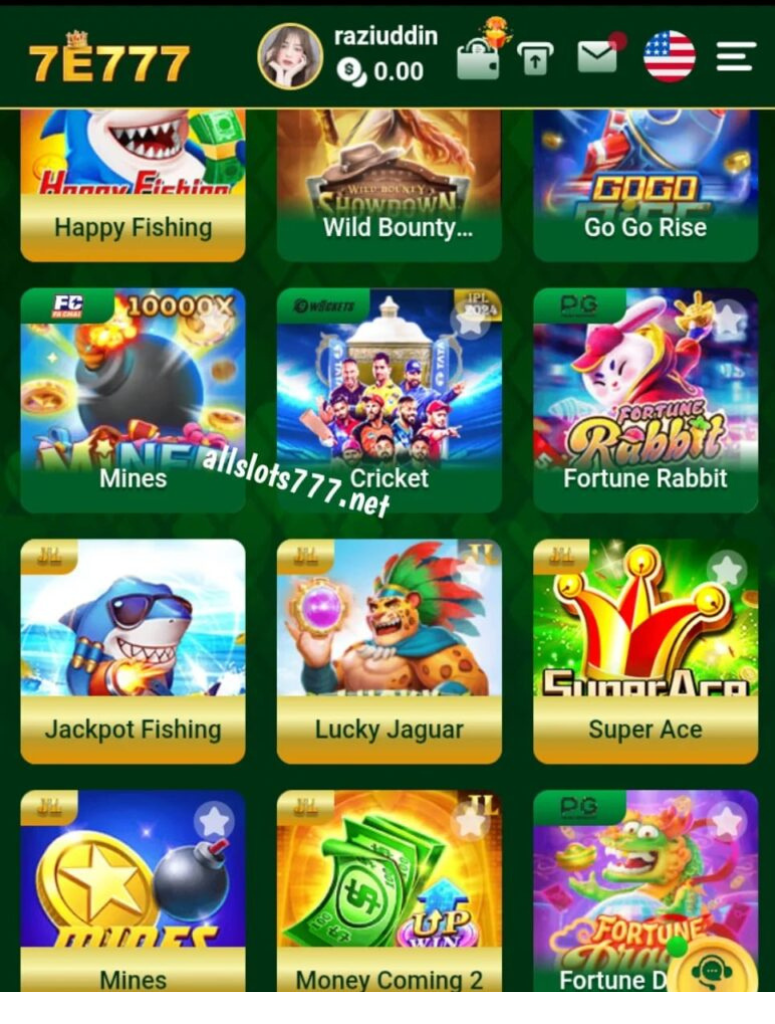This screenshot has height=1024, width=775.
Task: Open the JL Mines game with gold coin
Action: point(133,890)
